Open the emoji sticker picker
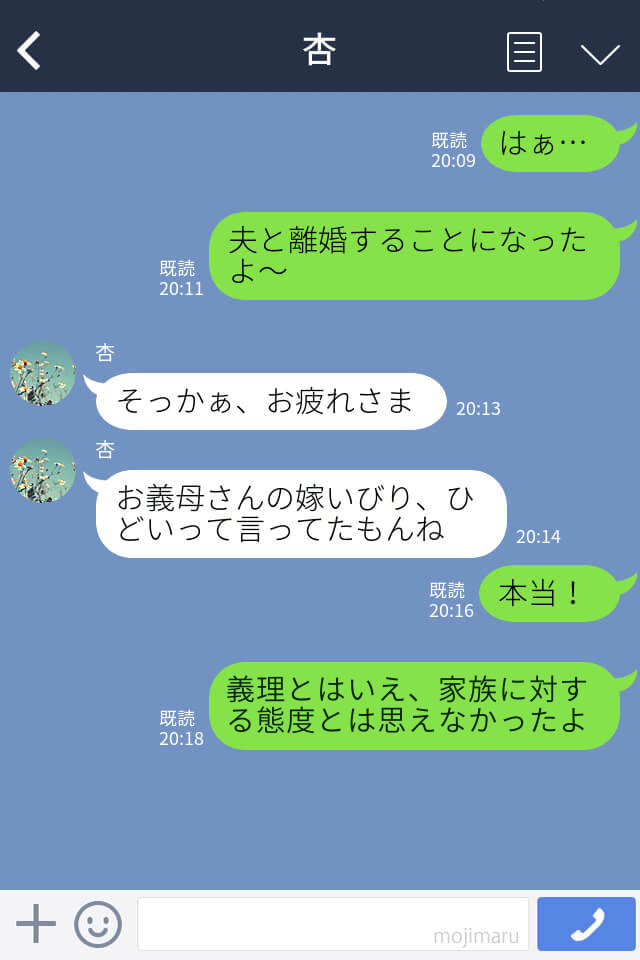The width and height of the screenshot is (640, 960). (x=98, y=924)
